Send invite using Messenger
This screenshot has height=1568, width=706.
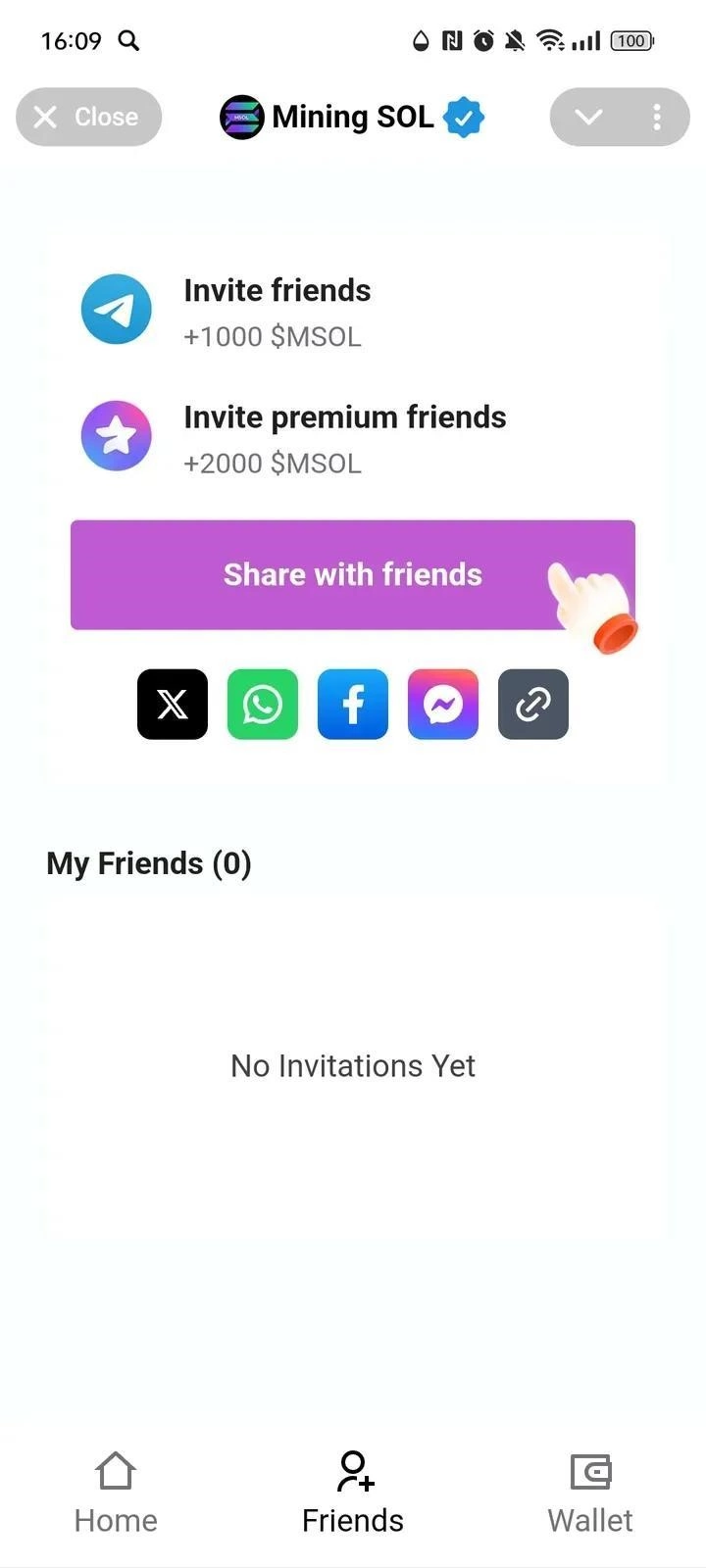pyautogui.click(x=443, y=704)
